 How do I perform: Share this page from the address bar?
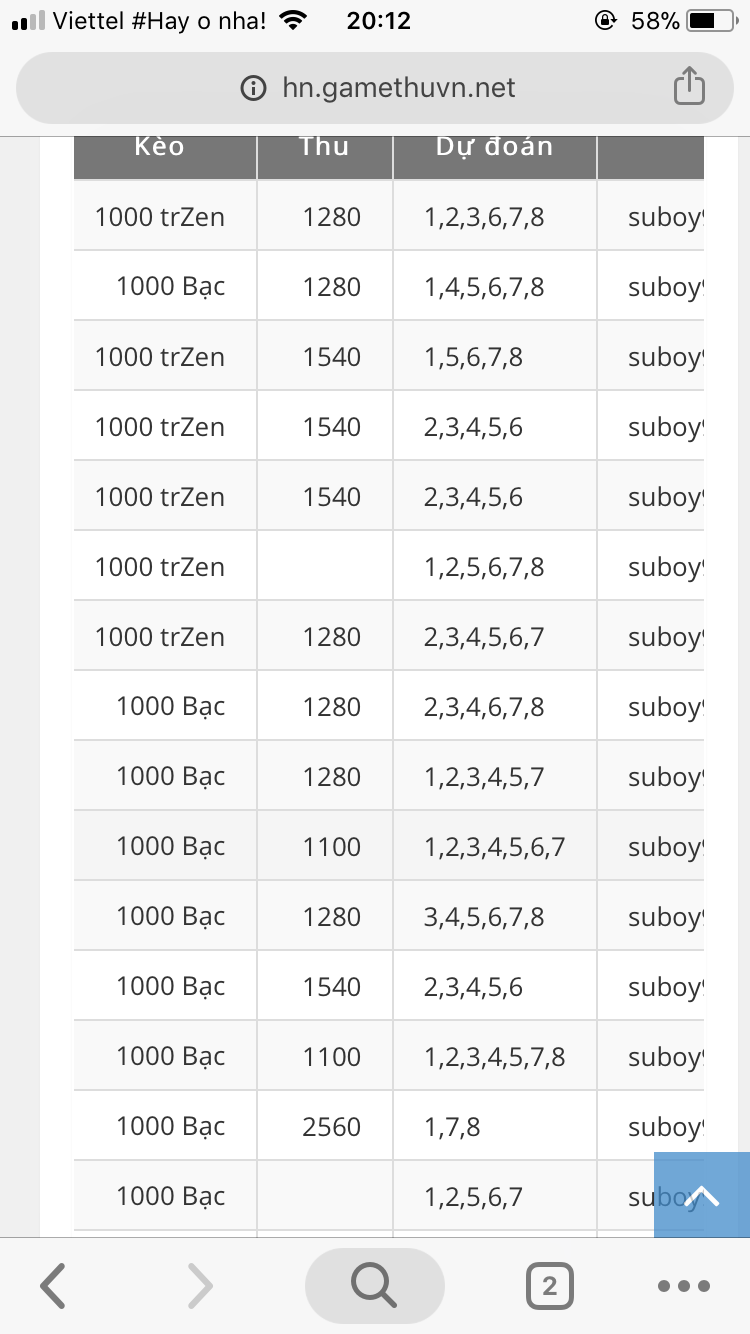(689, 87)
